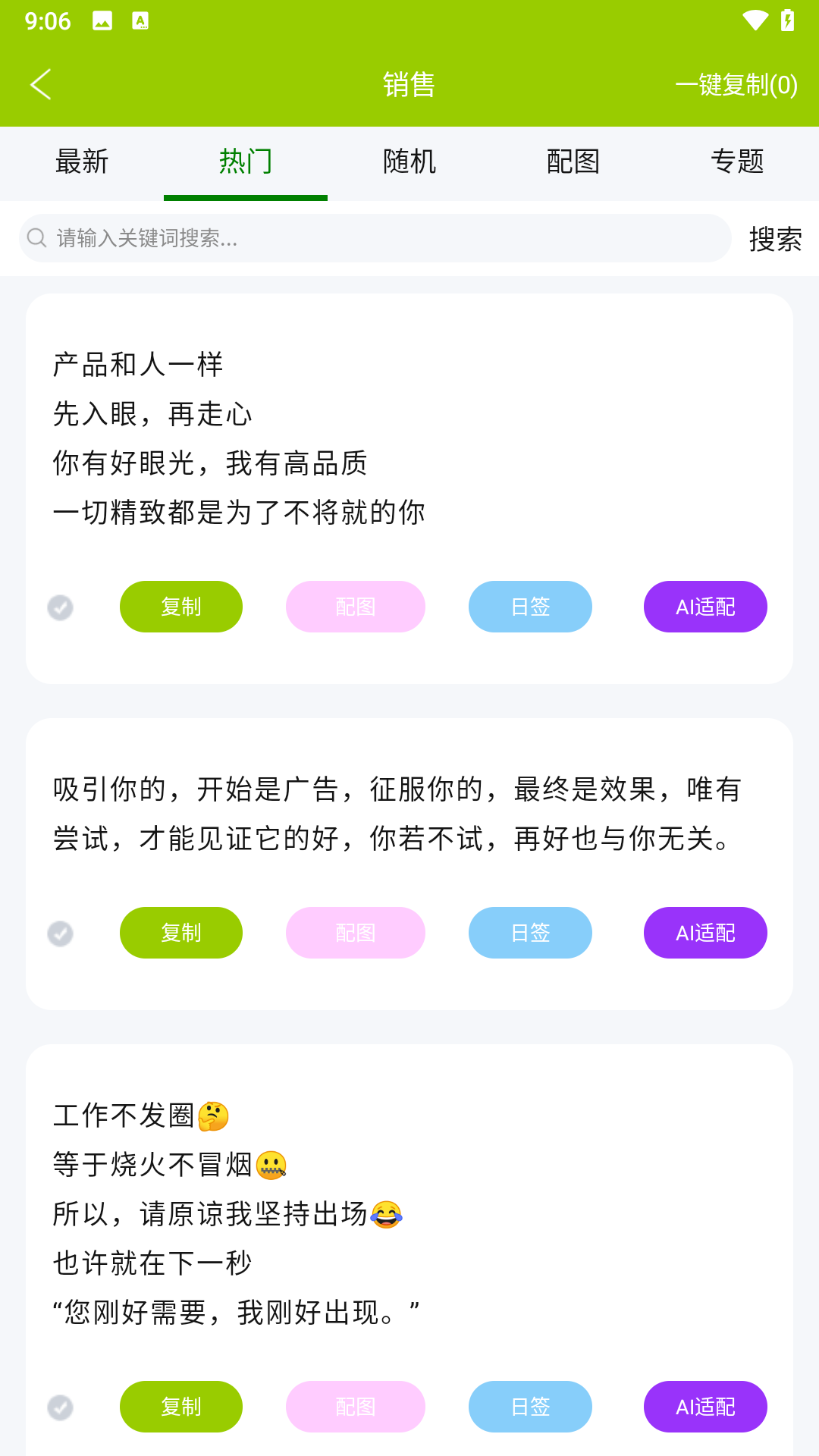819x1456 pixels.
Task: Copy the first quote with 复制
Action: click(x=180, y=606)
